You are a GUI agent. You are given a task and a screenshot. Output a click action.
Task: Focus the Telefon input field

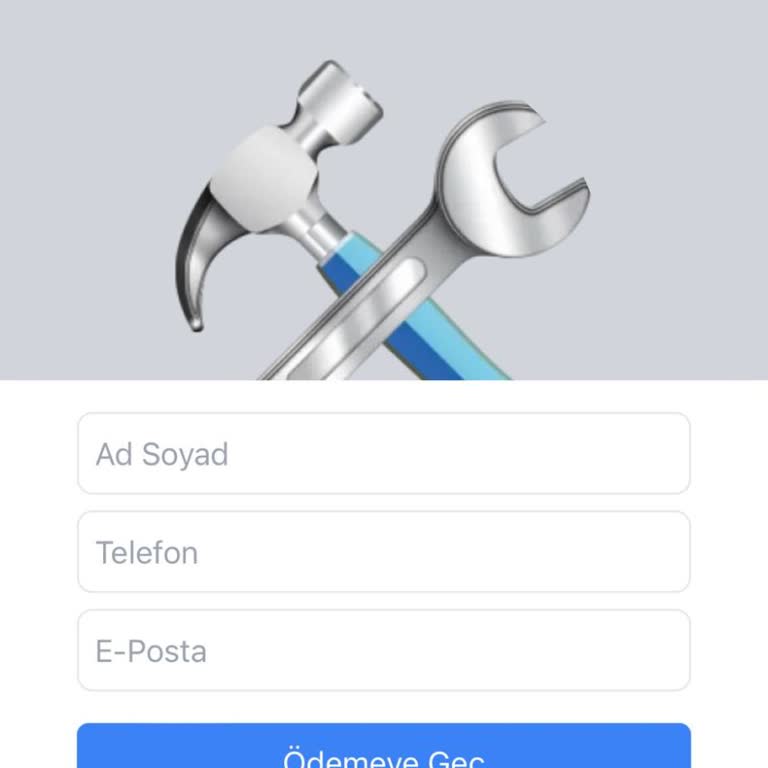click(x=384, y=552)
